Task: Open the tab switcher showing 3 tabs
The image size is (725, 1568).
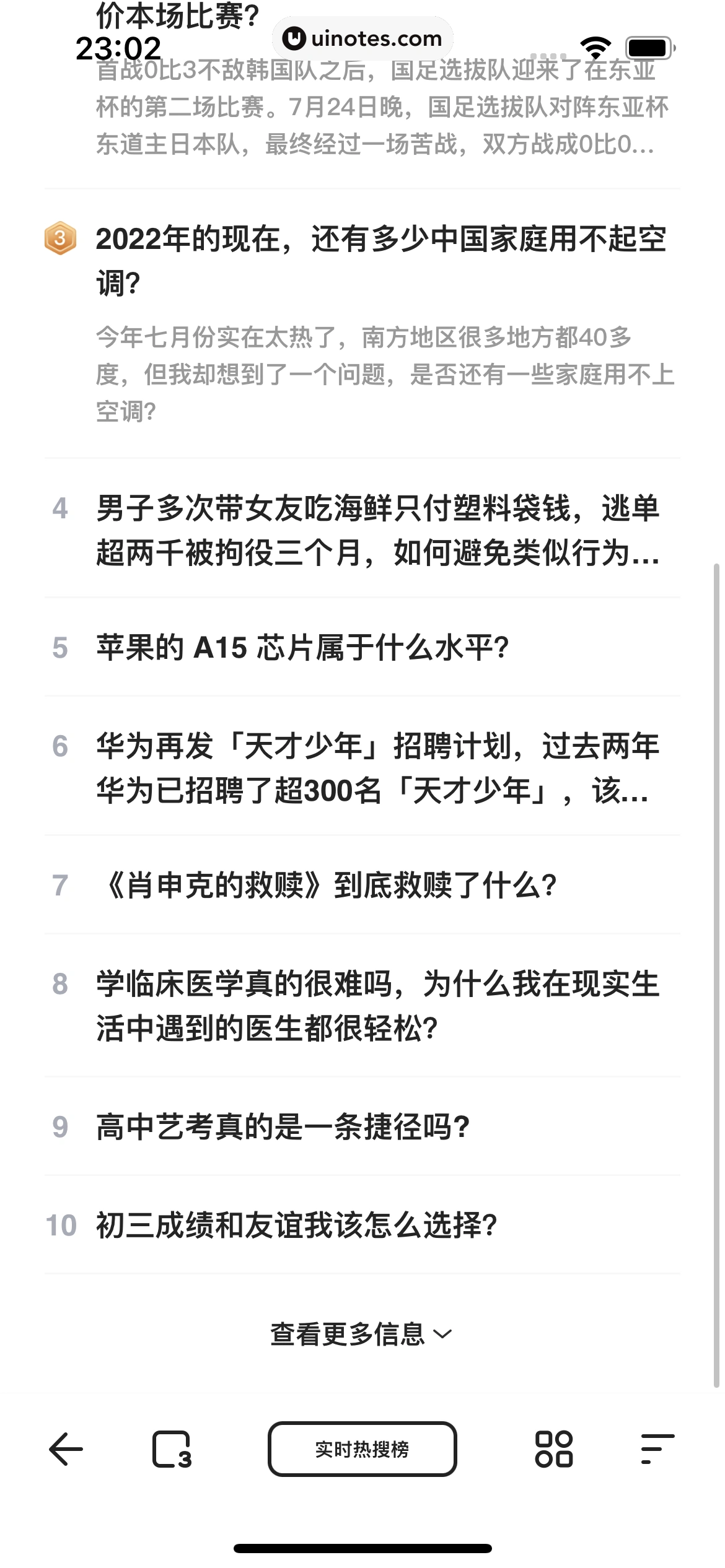Action: pos(172,1448)
